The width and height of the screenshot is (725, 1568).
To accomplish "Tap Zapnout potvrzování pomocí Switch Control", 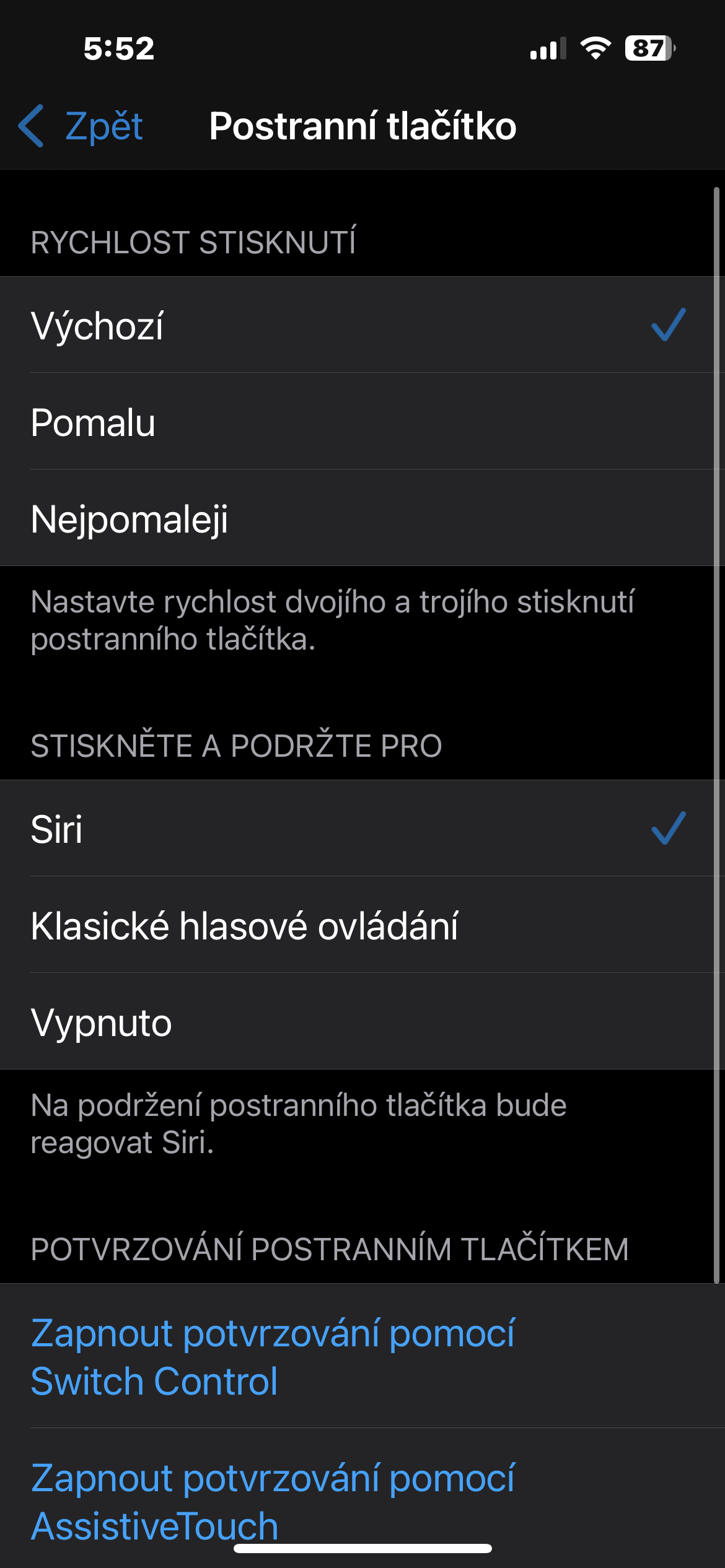I will 362,1356.
